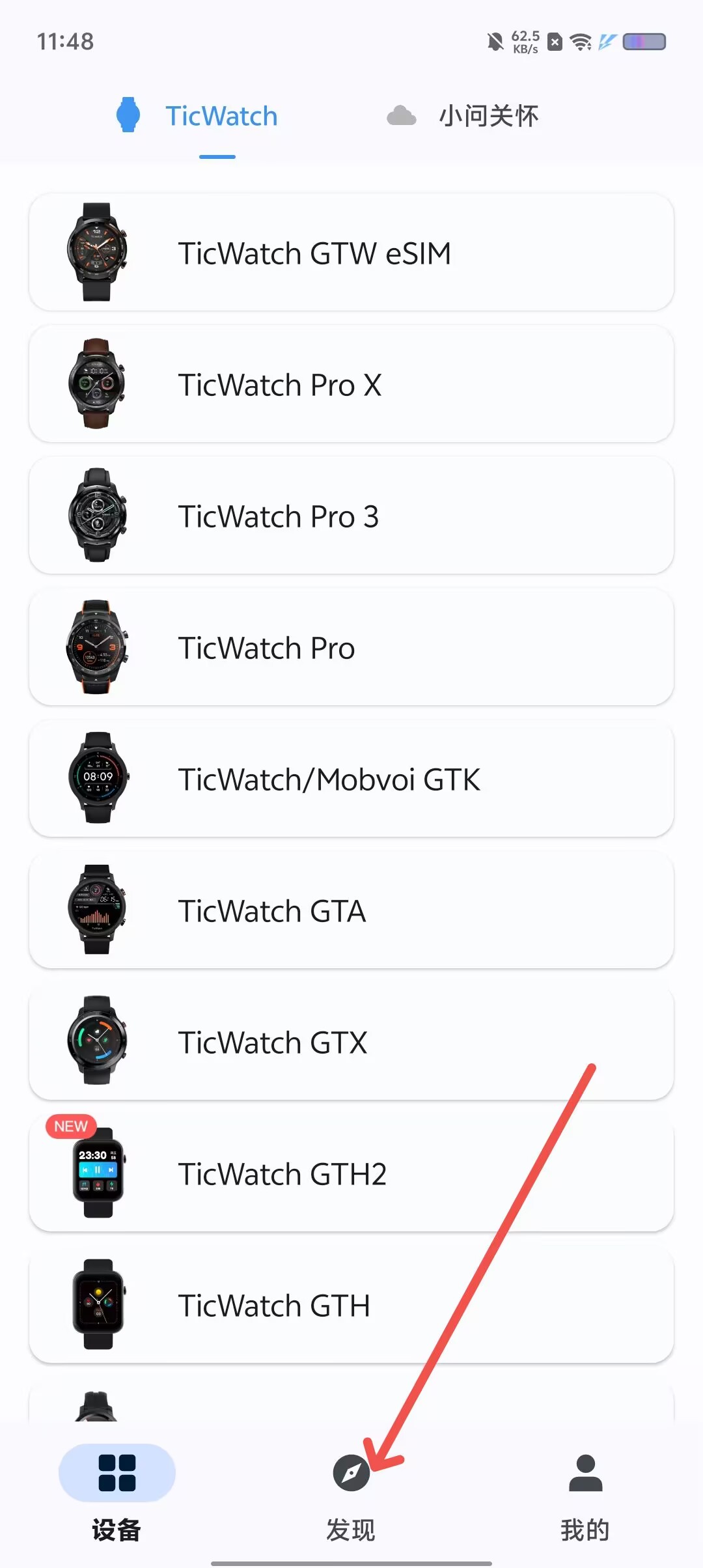The image size is (703, 1568).
Task: Switch to the 小问关怀 tab
Action: [x=463, y=116]
